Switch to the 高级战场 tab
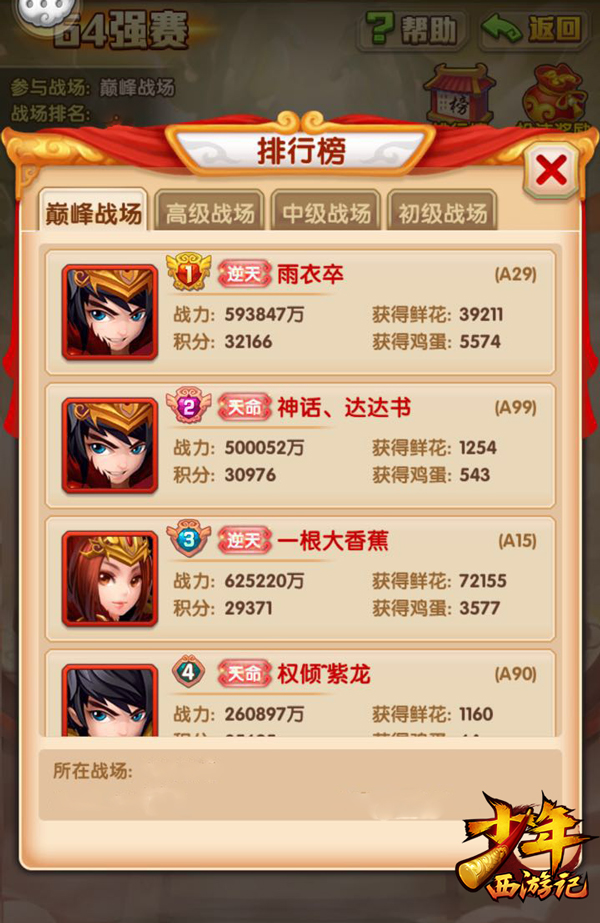The height and width of the screenshot is (923, 600). point(210,213)
